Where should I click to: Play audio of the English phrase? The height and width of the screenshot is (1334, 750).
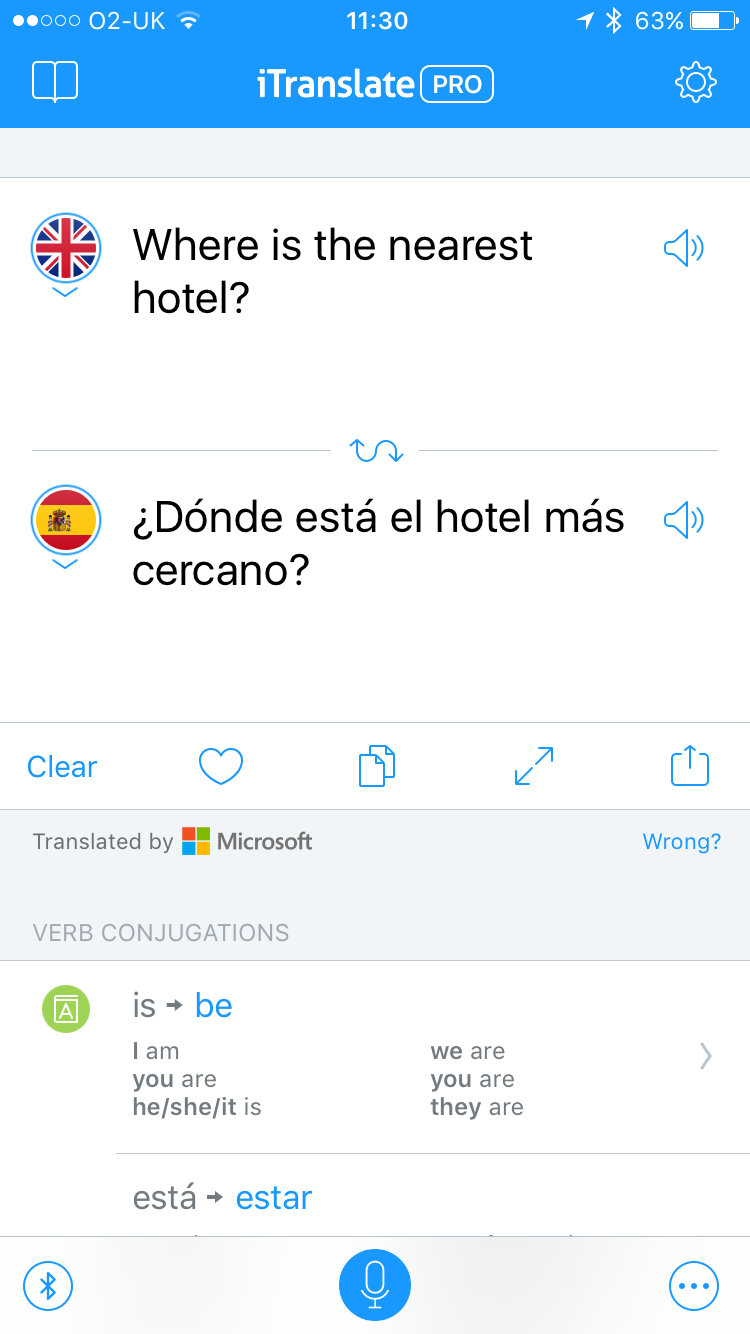(684, 248)
